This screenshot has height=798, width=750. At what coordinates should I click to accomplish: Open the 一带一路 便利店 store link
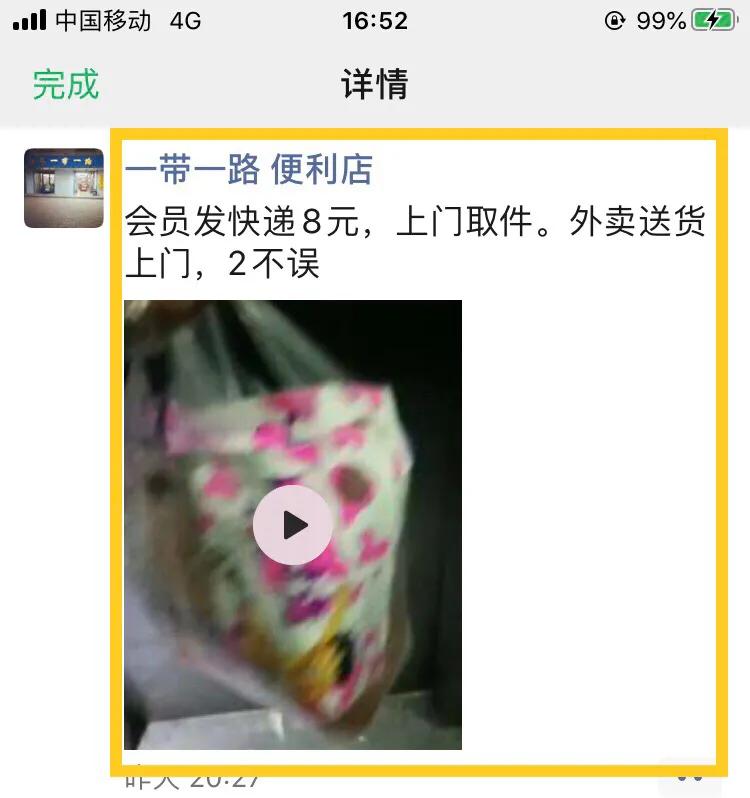pos(250,171)
